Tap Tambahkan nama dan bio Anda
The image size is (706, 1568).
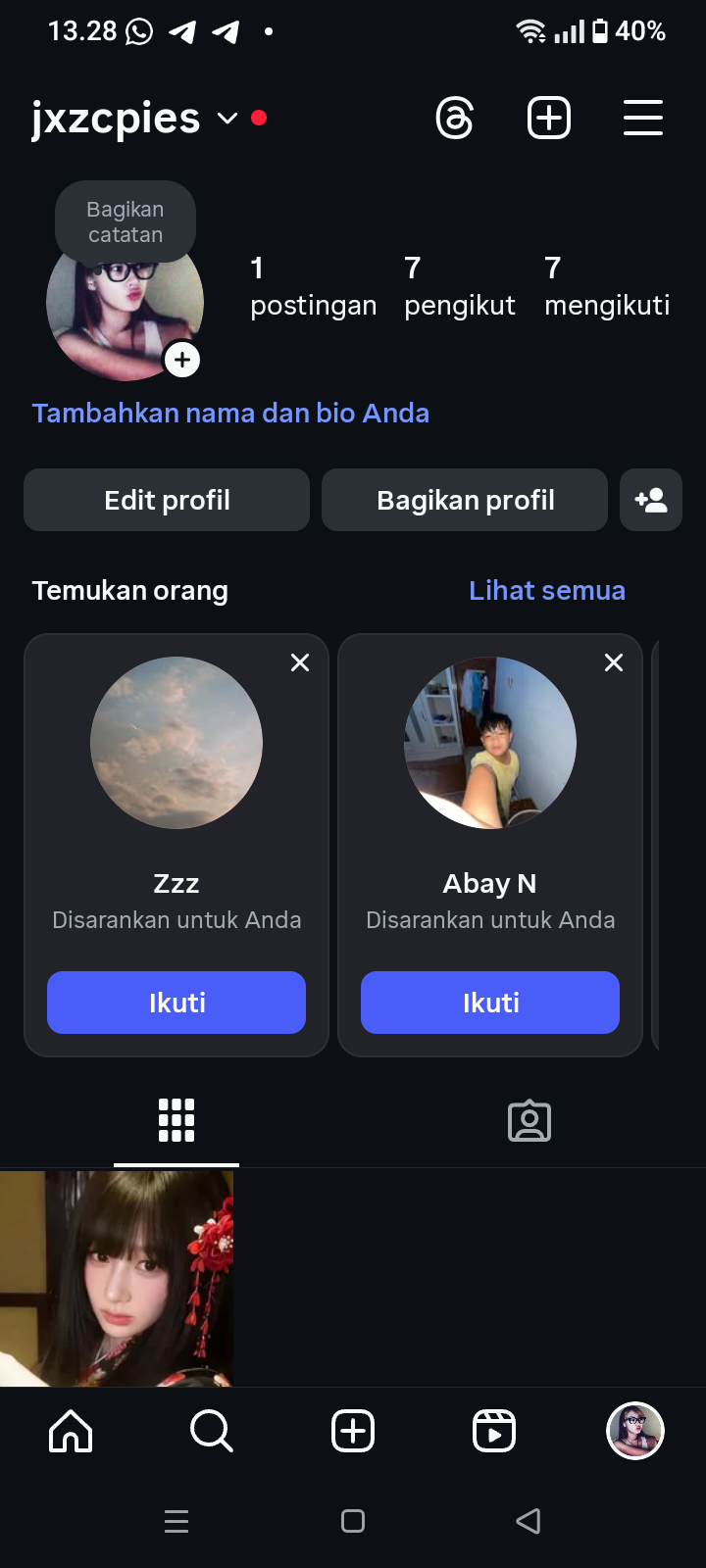[x=230, y=413]
